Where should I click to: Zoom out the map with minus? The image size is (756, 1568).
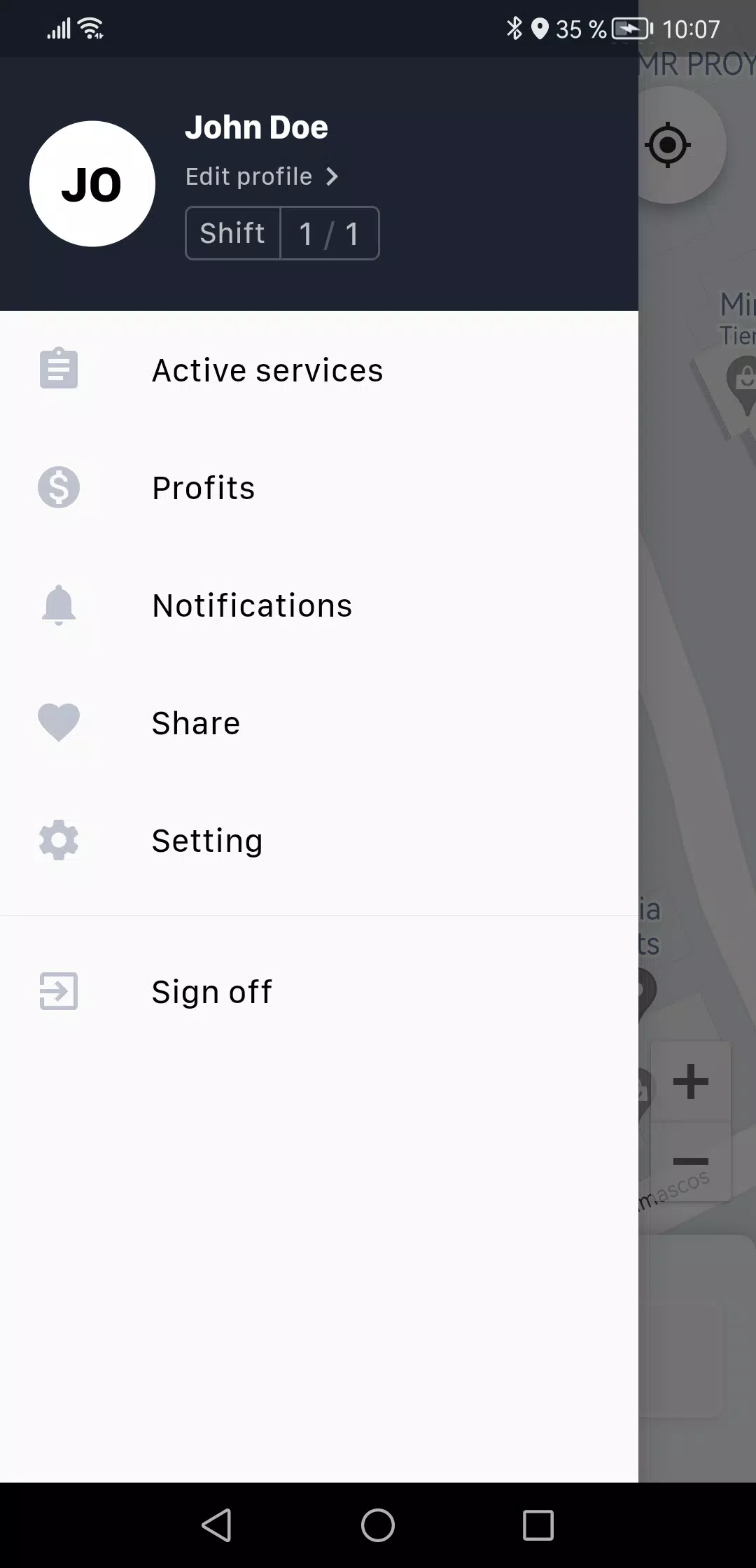[691, 1162]
